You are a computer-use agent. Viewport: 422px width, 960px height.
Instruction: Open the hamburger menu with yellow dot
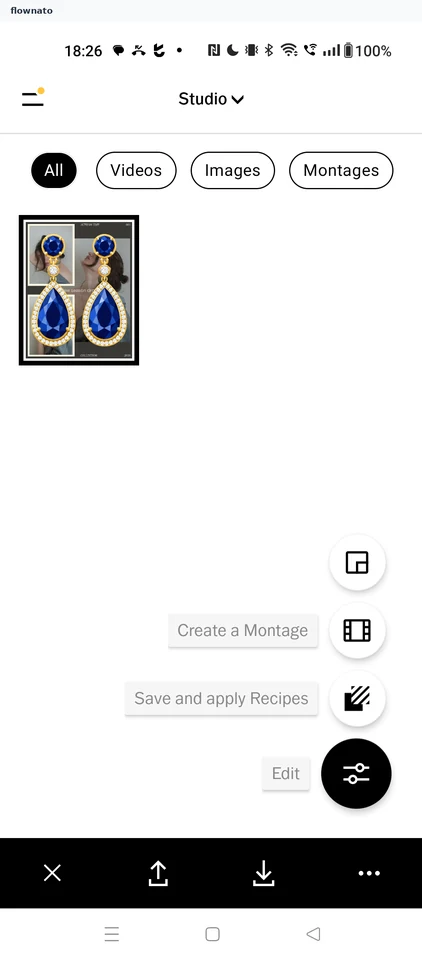(32, 98)
